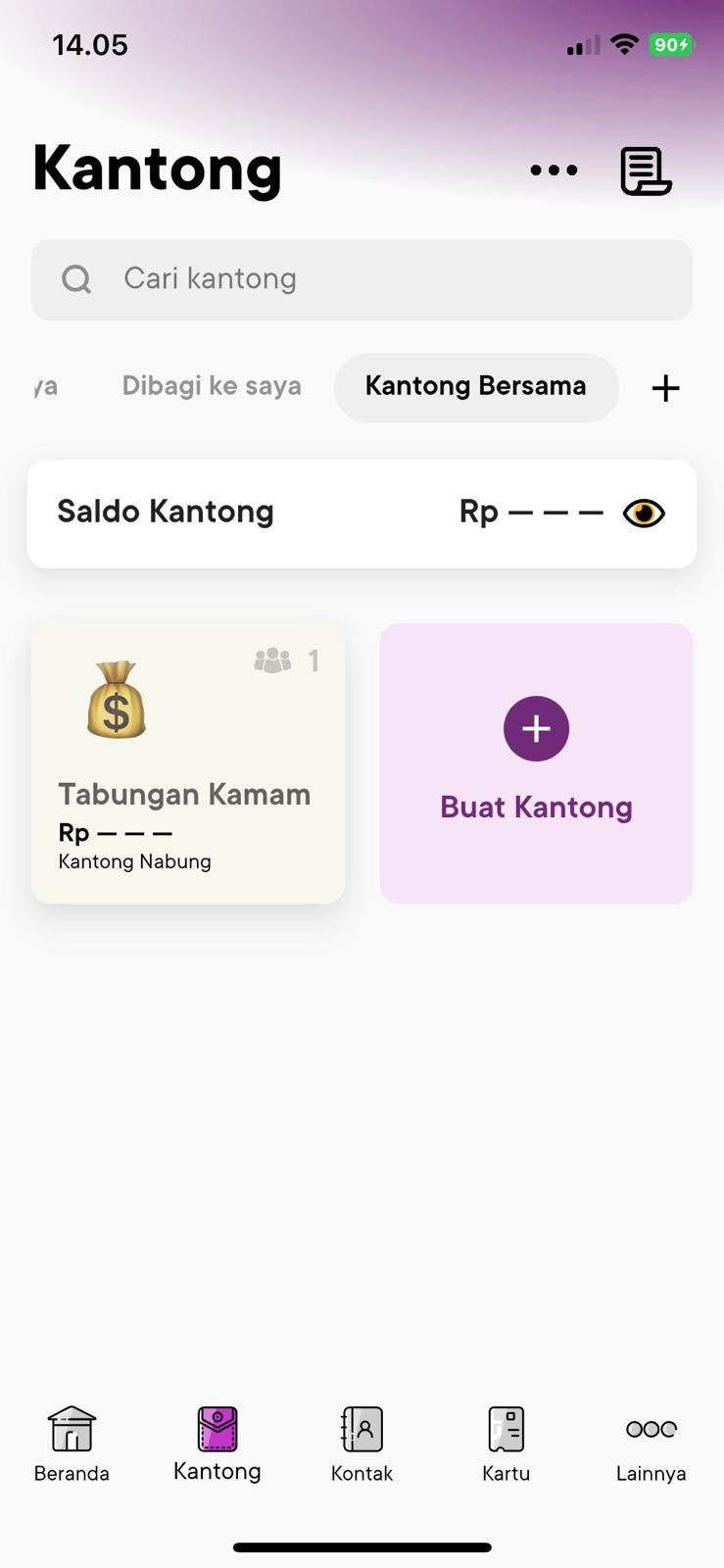
Task: Select the Kantong Bersama tab
Action: (476, 387)
